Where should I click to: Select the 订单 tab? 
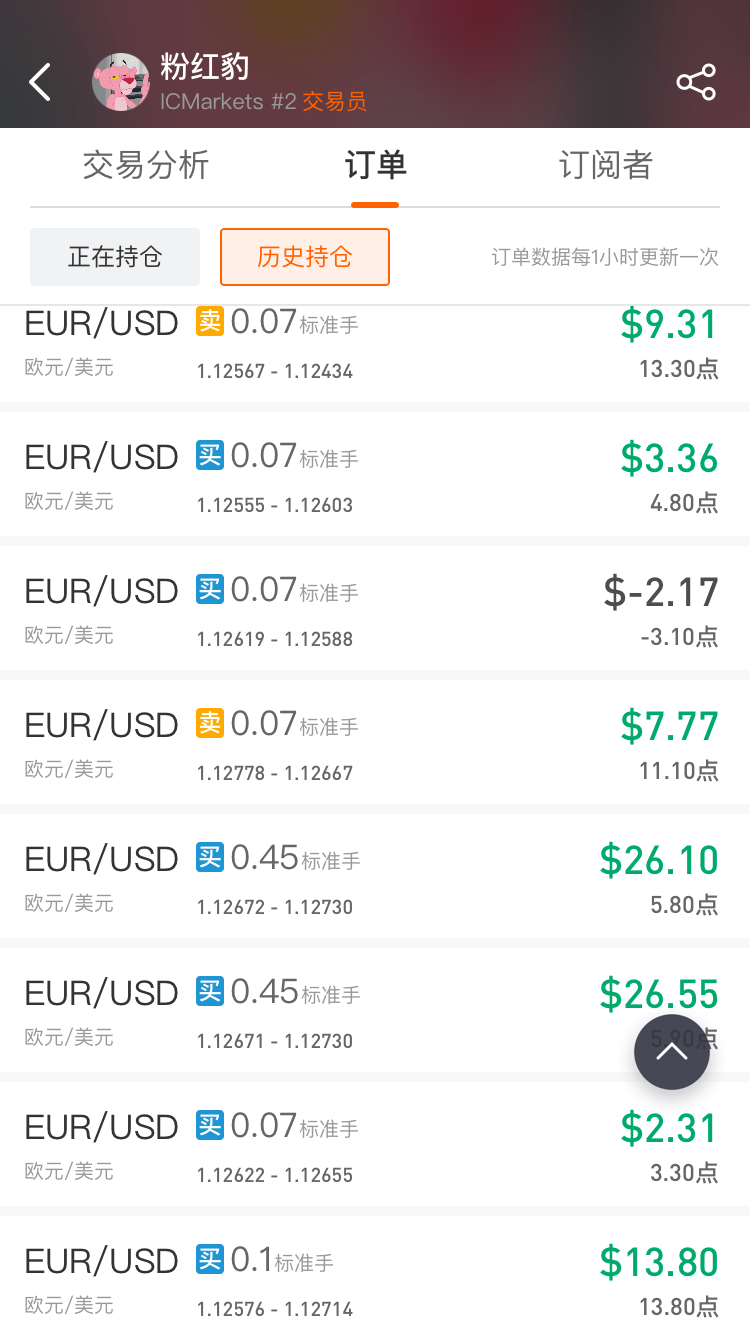click(375, 165)
